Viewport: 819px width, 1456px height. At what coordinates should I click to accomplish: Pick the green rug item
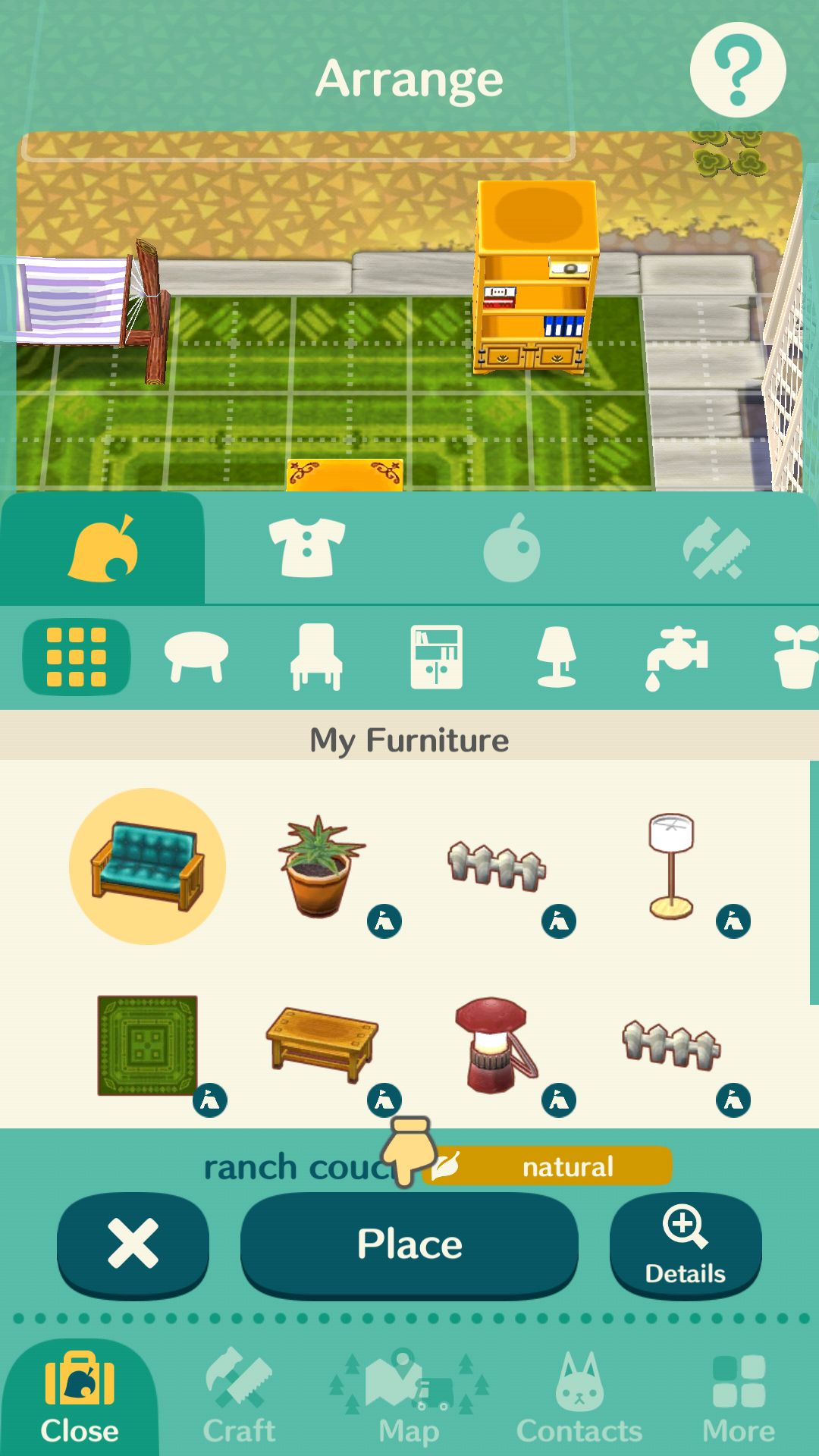point(147,1045)
